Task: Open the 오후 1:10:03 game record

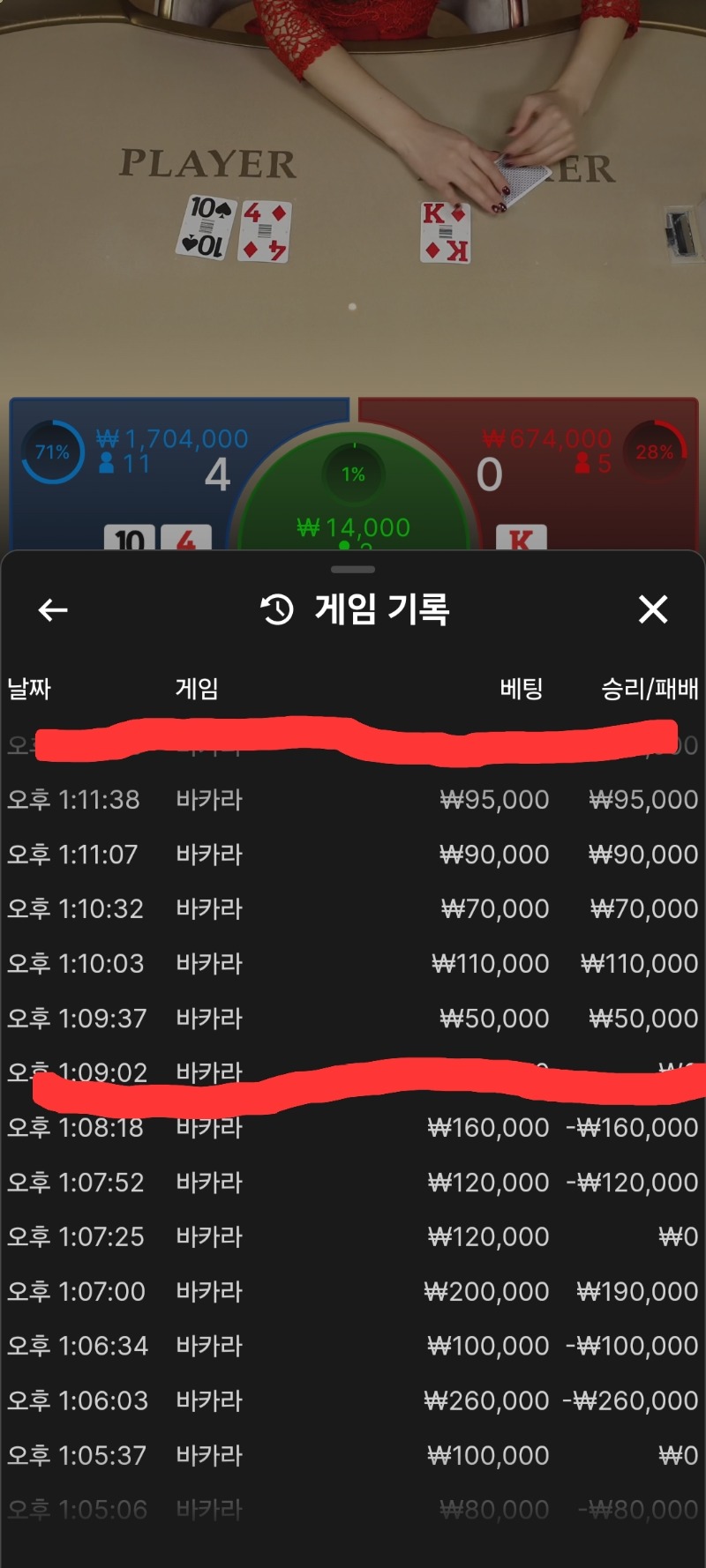Action: pyautogui.click(x=353, y=964)
